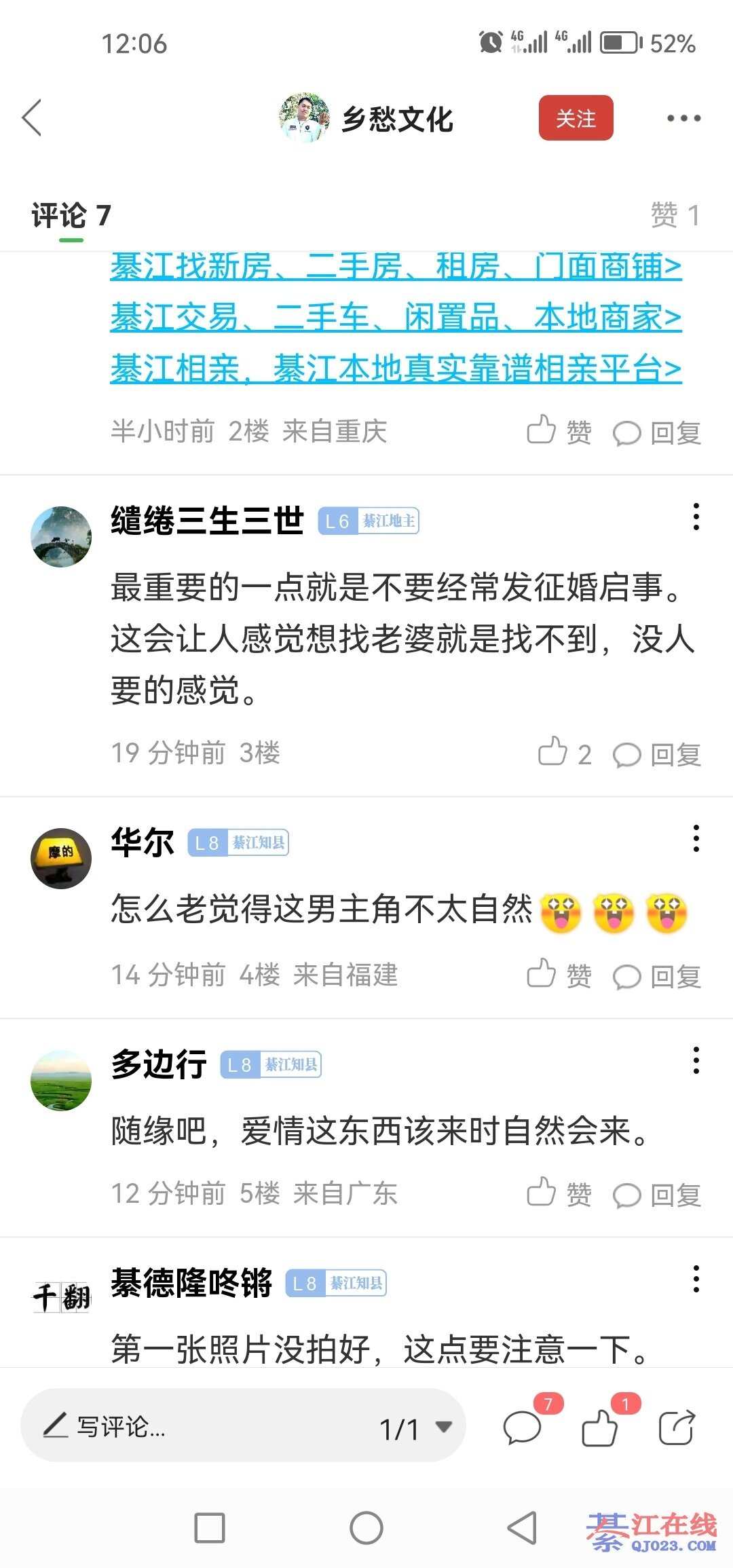Switch to the 赞 1 tab
Viewport: 733px width, 1568px height.
click(674, 215)
